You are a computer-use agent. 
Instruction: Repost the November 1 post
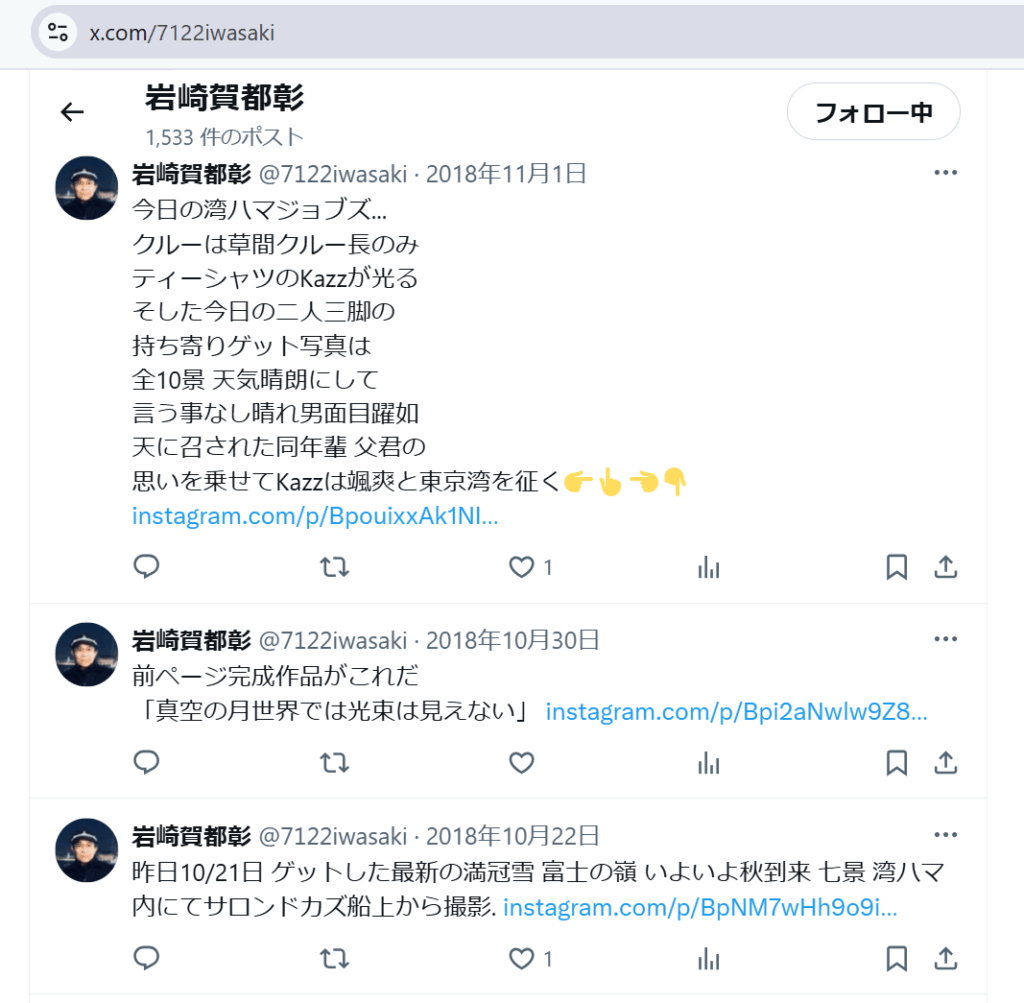coord(334,567)
